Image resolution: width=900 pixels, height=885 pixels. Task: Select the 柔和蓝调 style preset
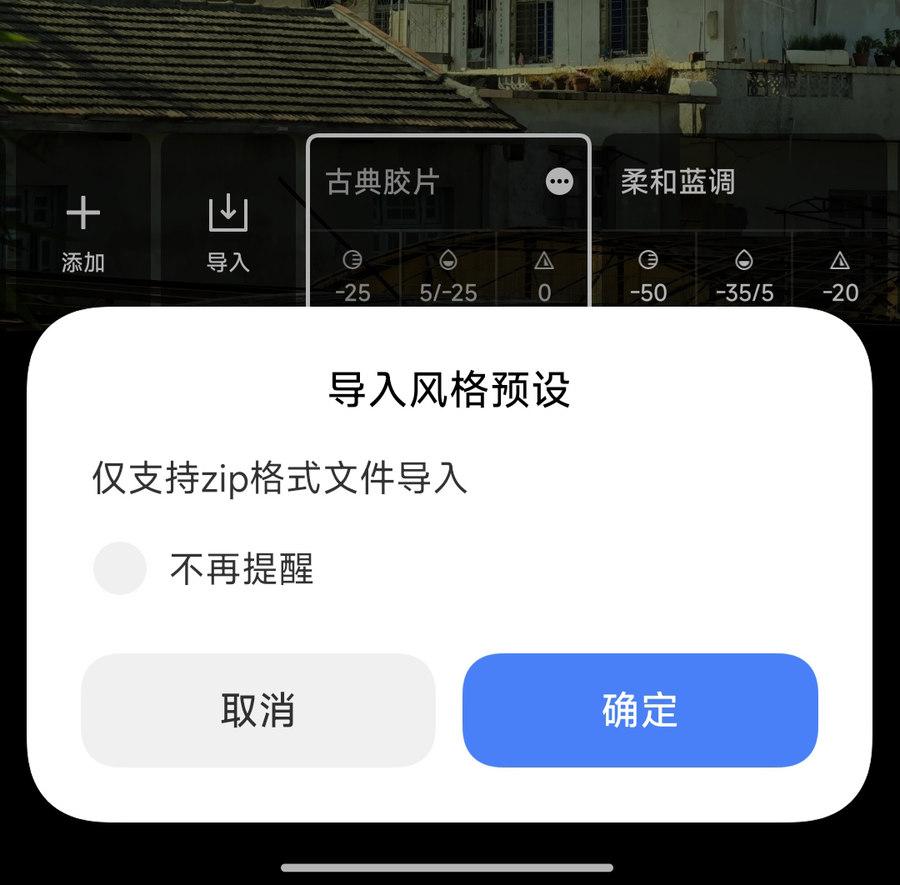742,220
